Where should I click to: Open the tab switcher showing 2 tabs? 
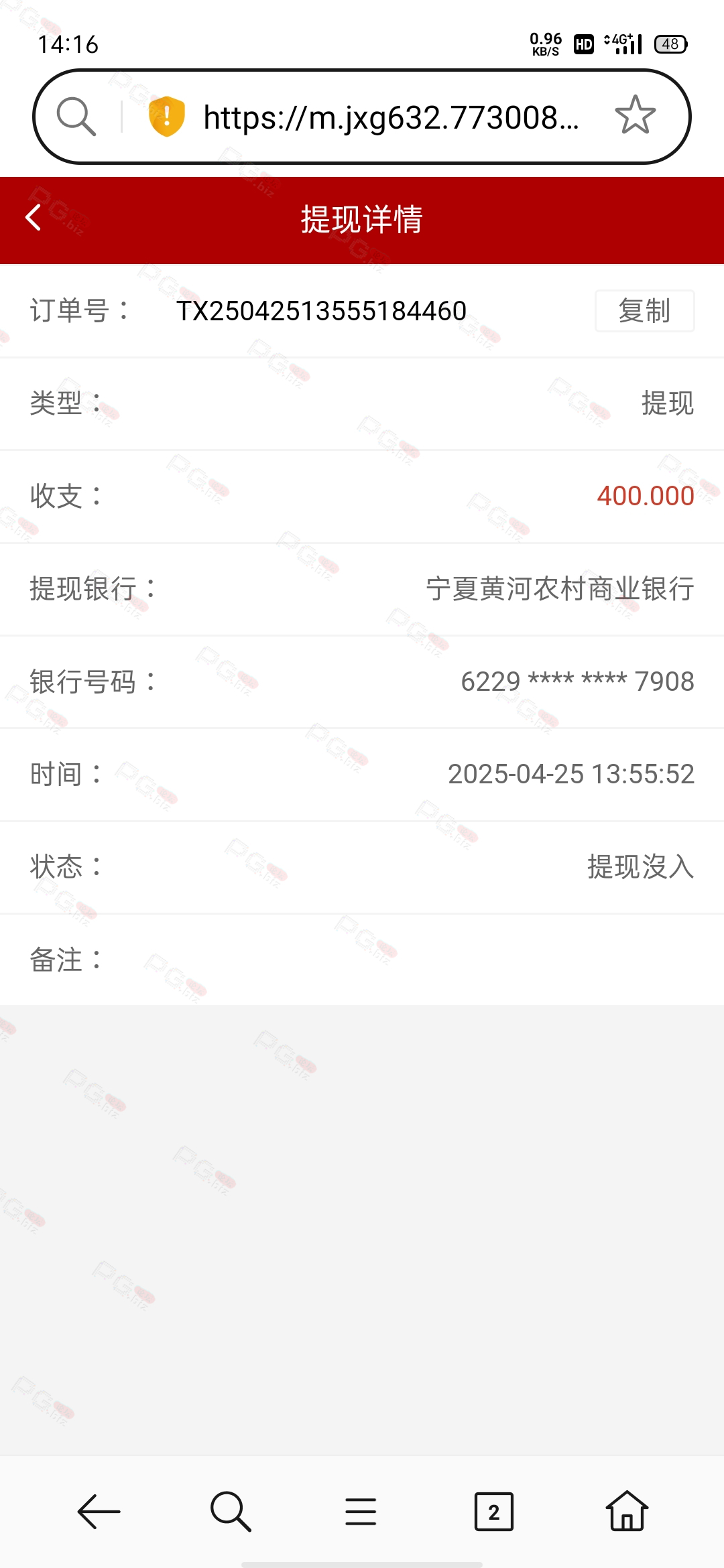[494, 1512]
